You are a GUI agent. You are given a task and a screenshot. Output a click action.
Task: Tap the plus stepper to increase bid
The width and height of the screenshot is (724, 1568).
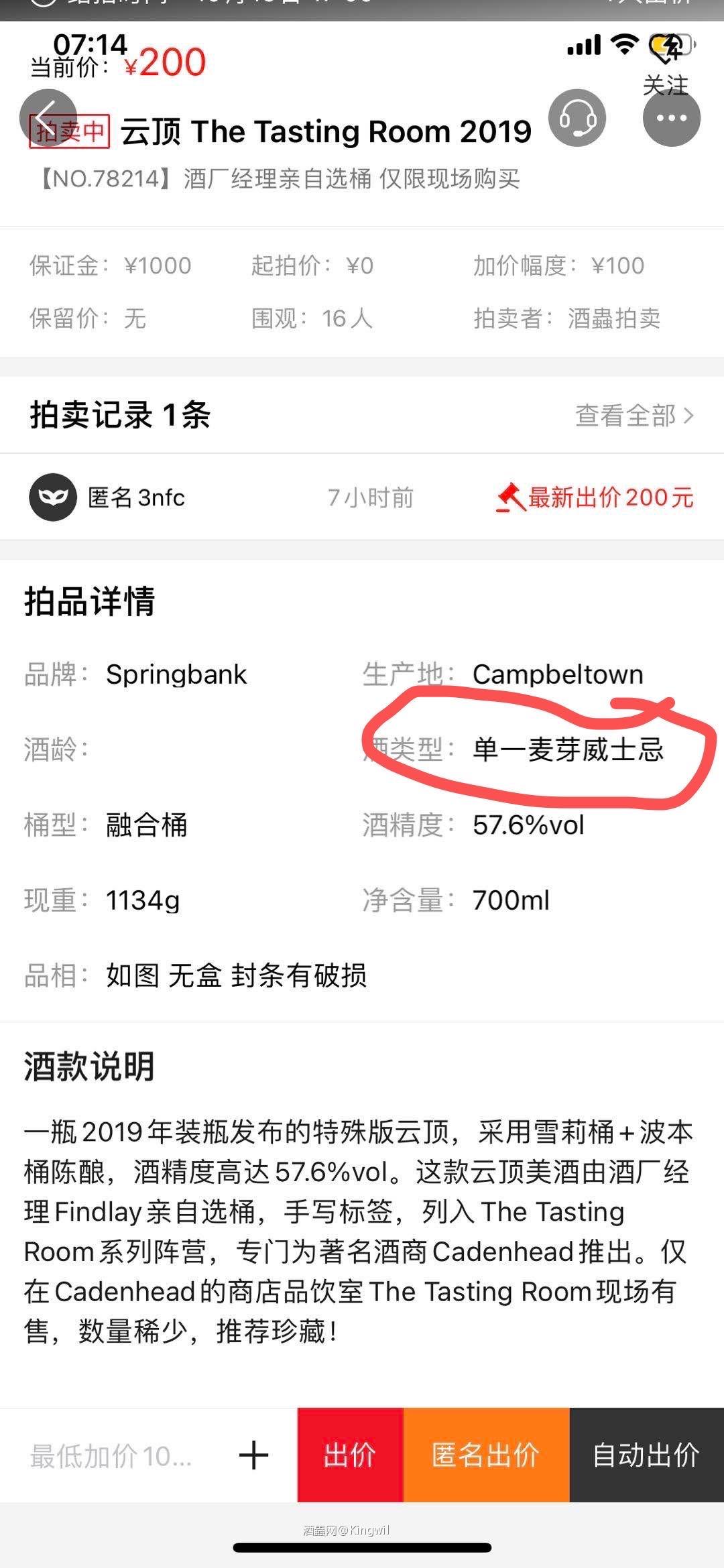tap(252, 1455)
